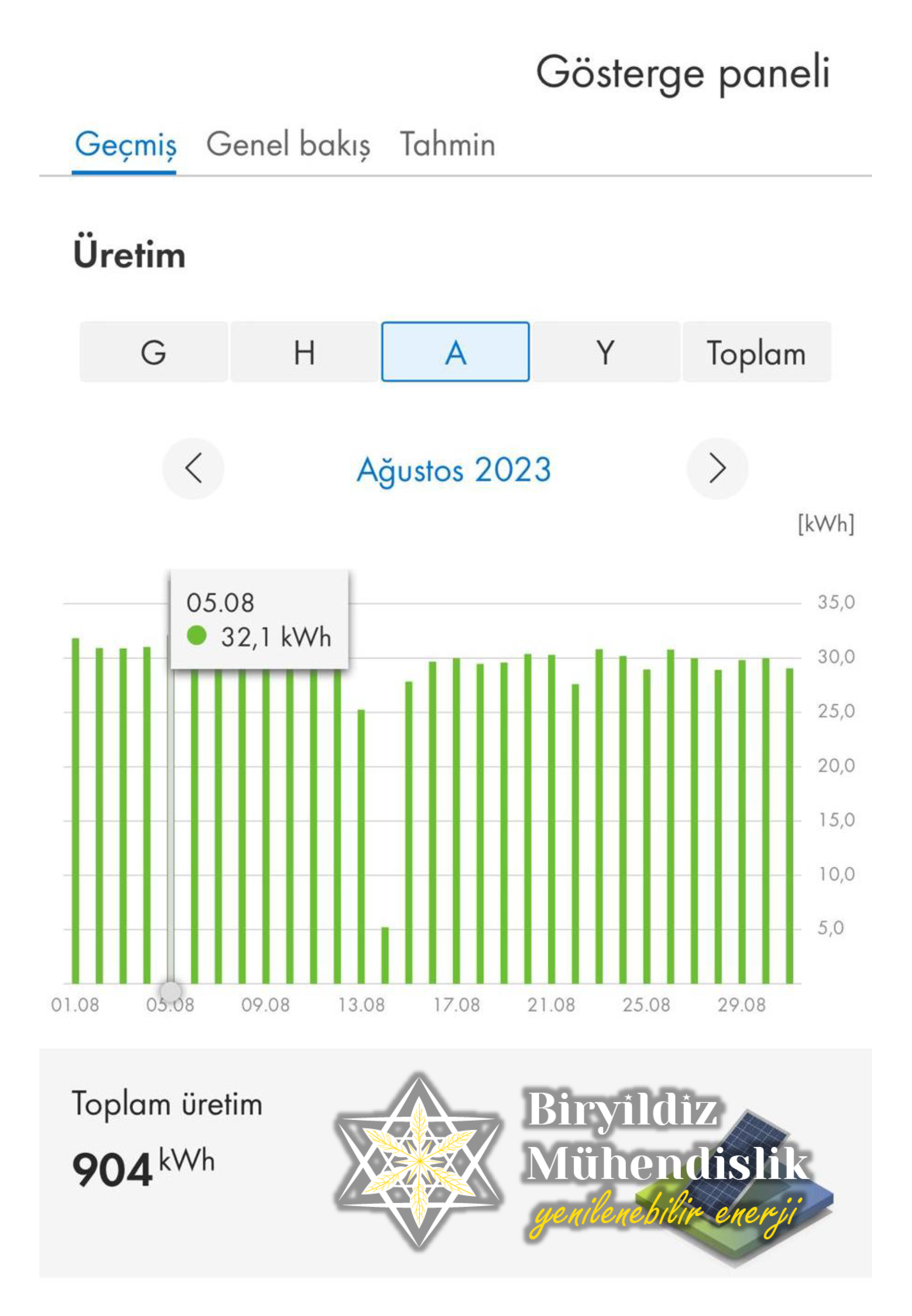This screenshot has height=1316, width=912.
Task: Select the Geçmiş tab
Action: 125,144
